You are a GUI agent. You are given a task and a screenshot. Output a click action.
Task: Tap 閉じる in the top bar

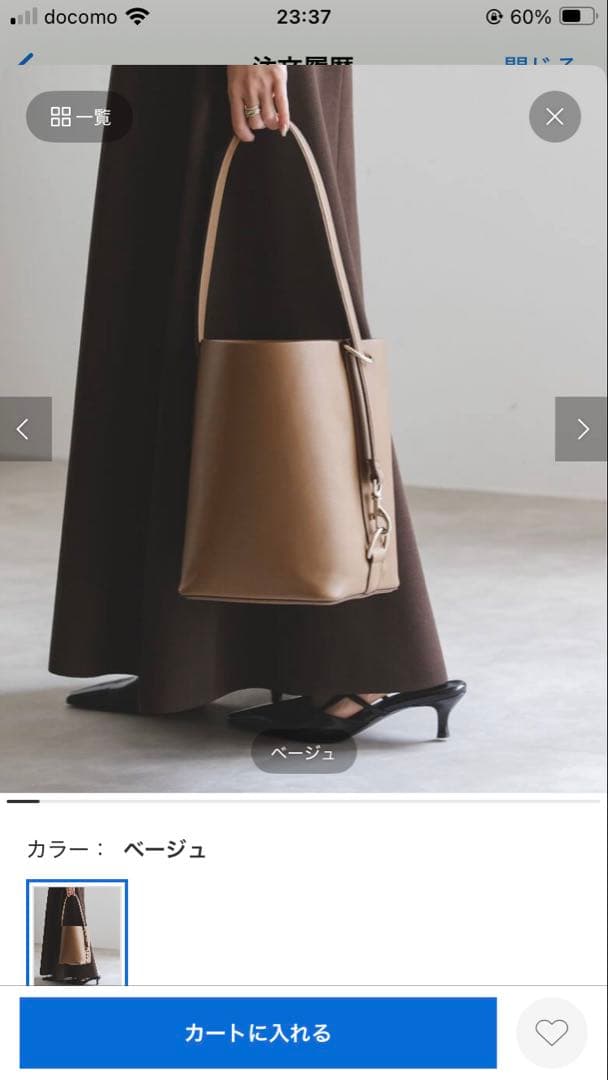click(x=540, y=60)
